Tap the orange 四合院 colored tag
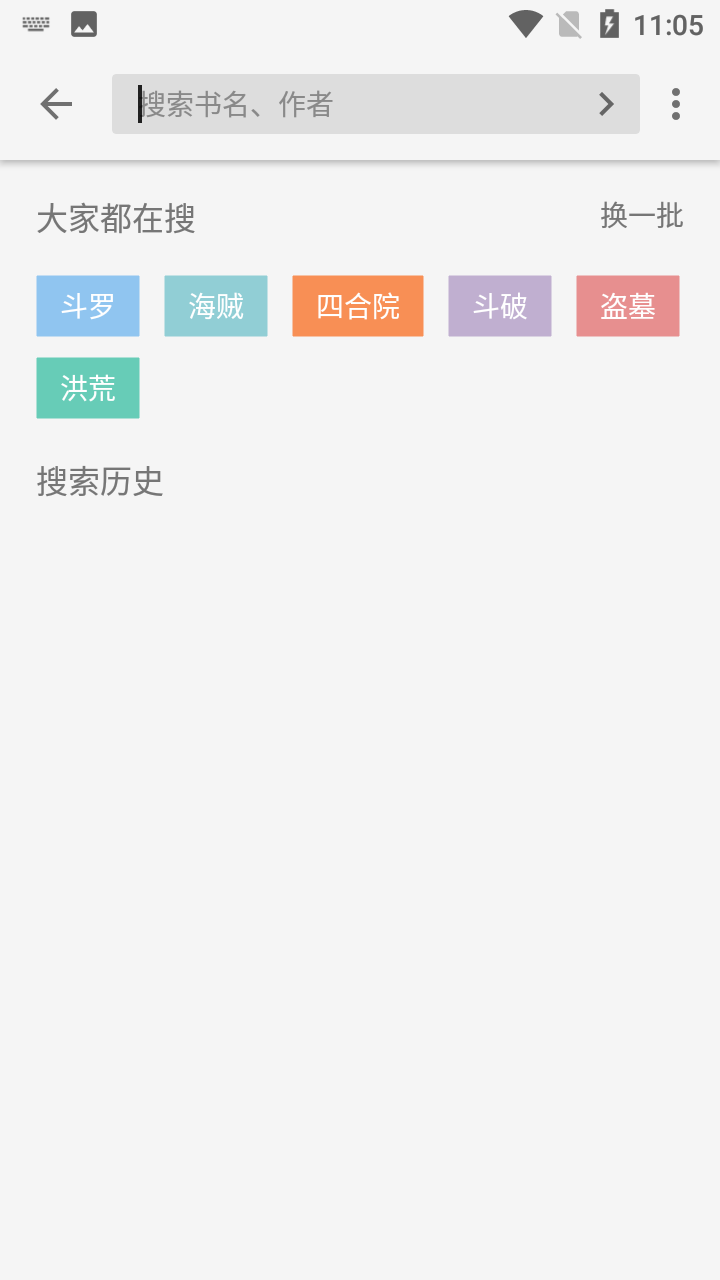The image size is (720, 1280). click(x=357, y=306)
